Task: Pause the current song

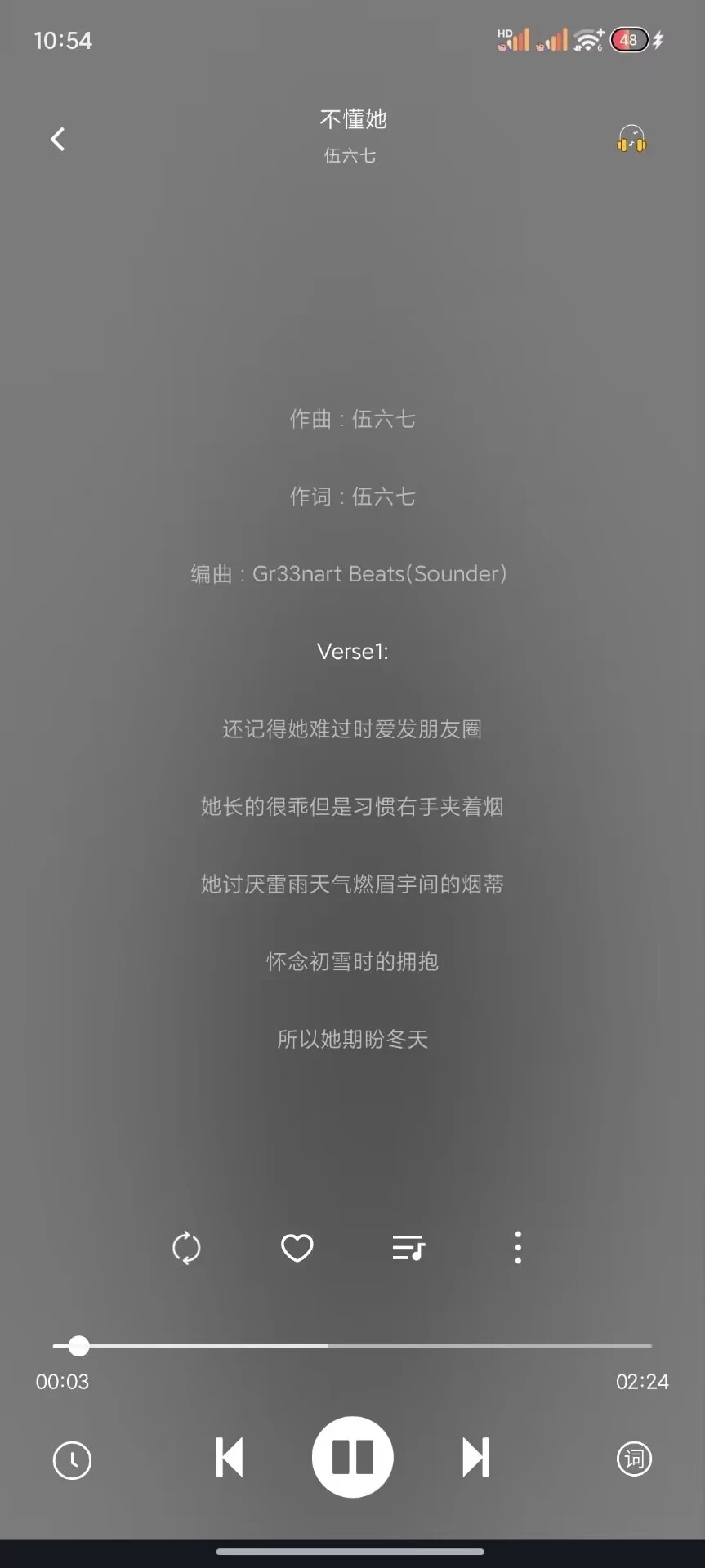Action: (x=352, y=1458)
